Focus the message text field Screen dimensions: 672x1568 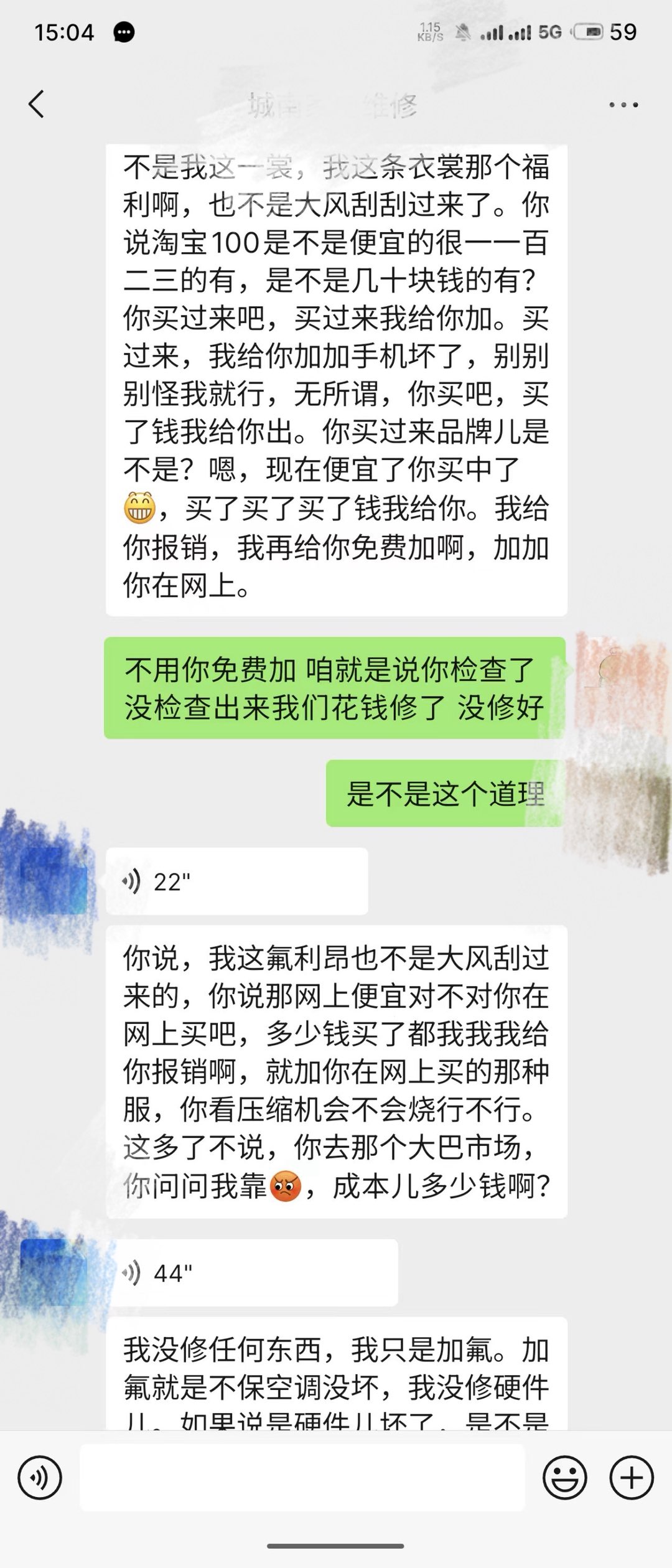point(302,1478)
